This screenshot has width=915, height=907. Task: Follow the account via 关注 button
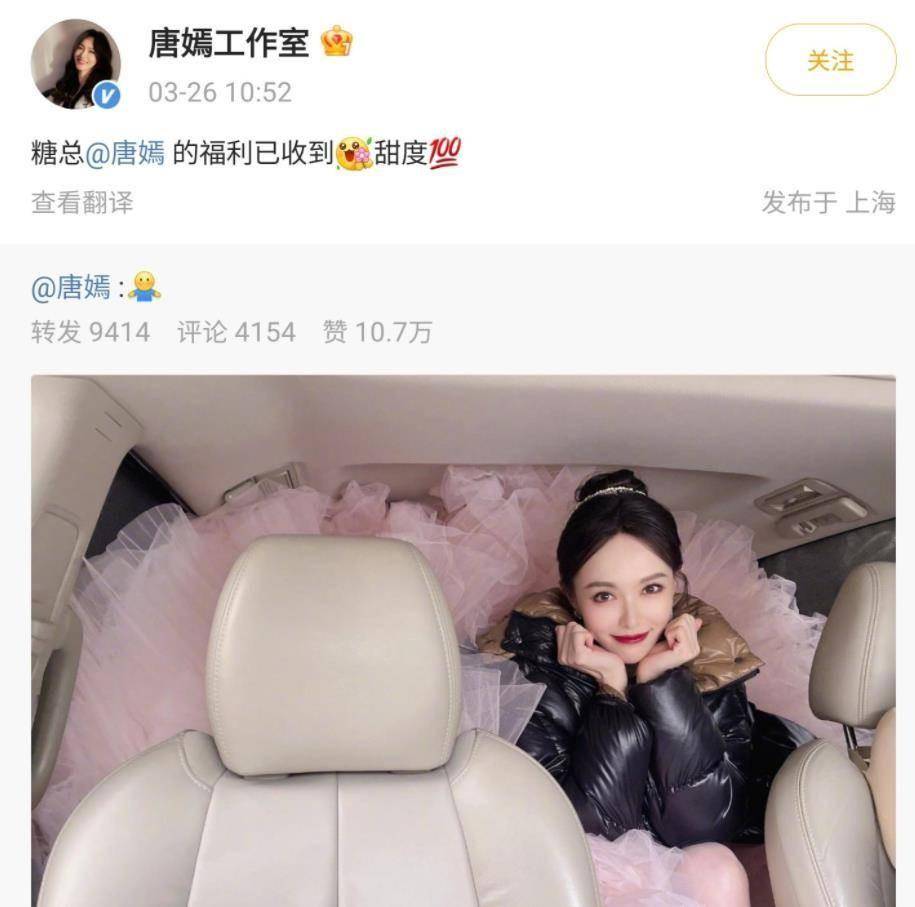[x=830, y=61]
